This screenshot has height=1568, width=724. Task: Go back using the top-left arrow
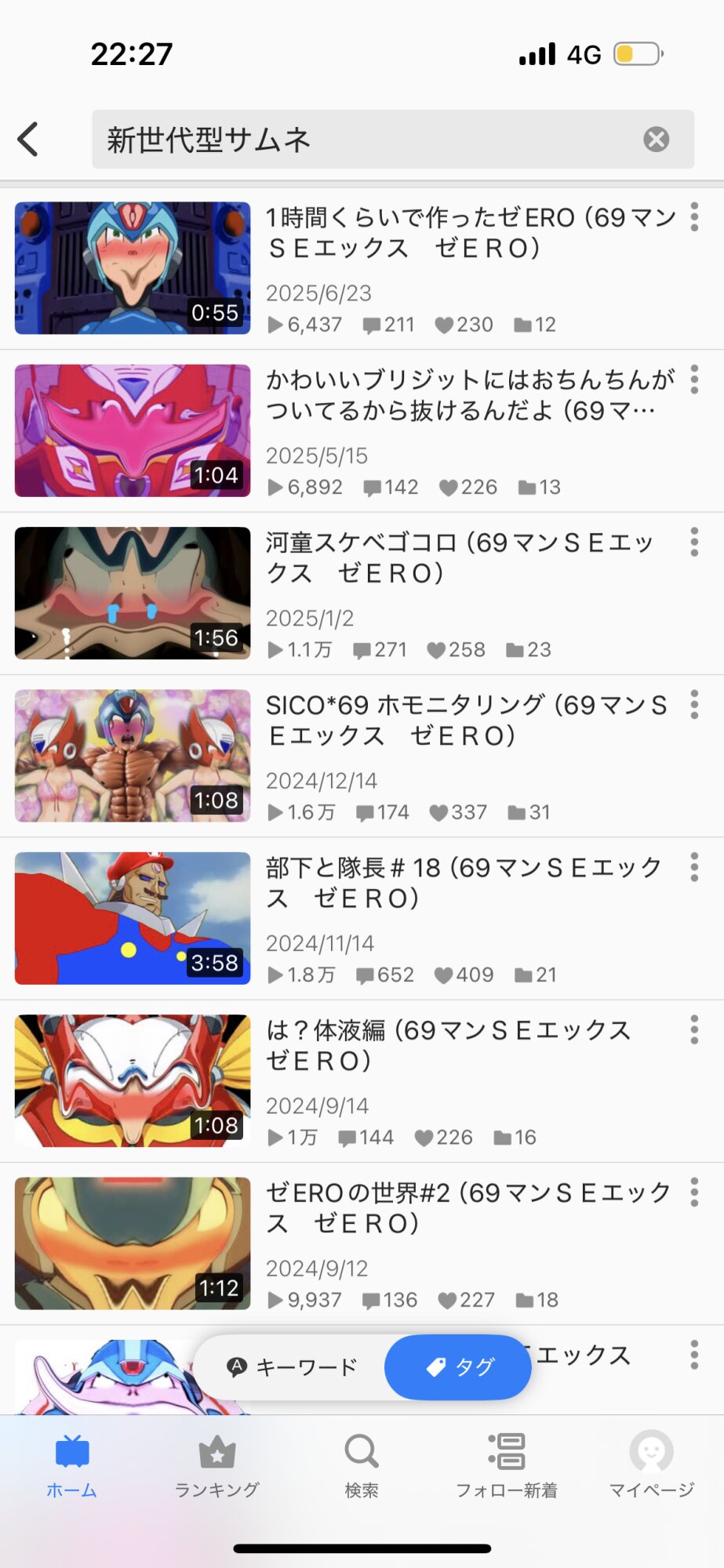point(28,140)
